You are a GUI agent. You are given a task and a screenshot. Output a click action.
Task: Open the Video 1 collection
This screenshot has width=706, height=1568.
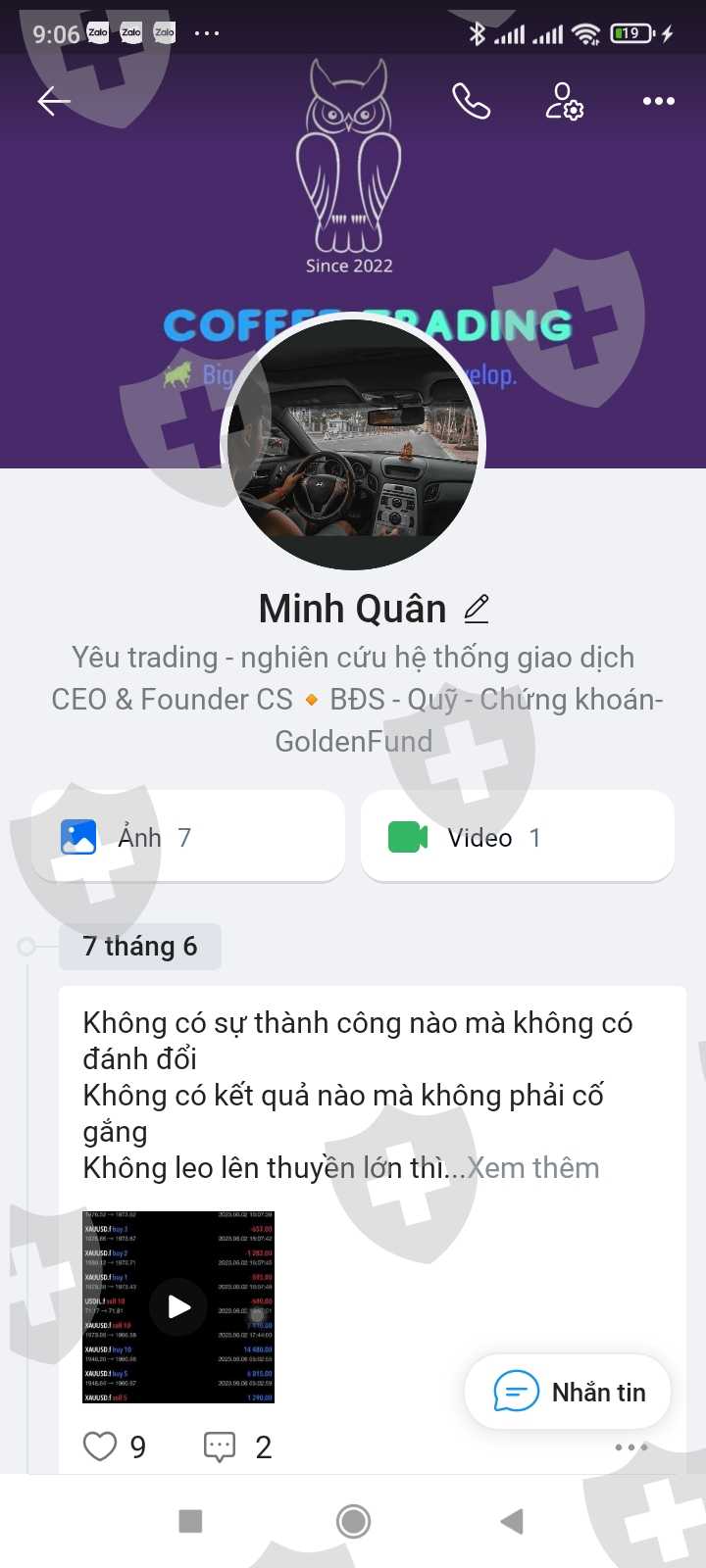[518, 837]
